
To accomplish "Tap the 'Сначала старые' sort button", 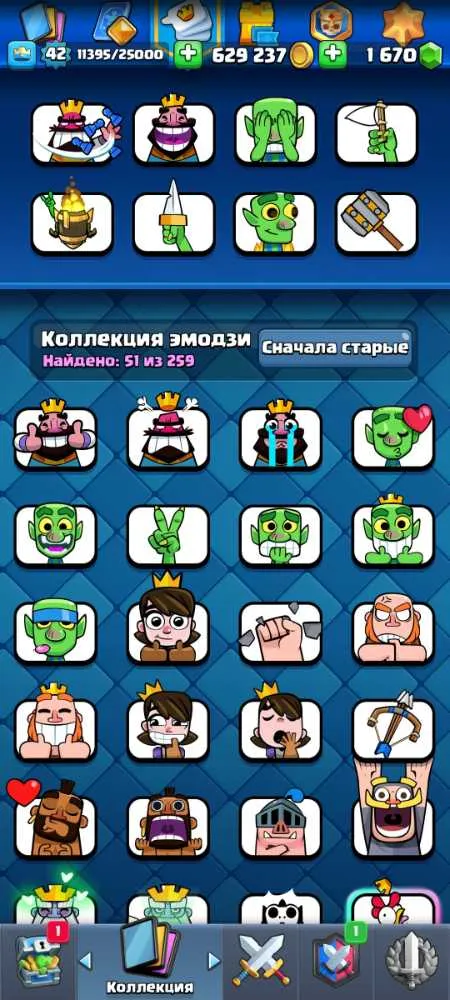I will tap(335, 348).
